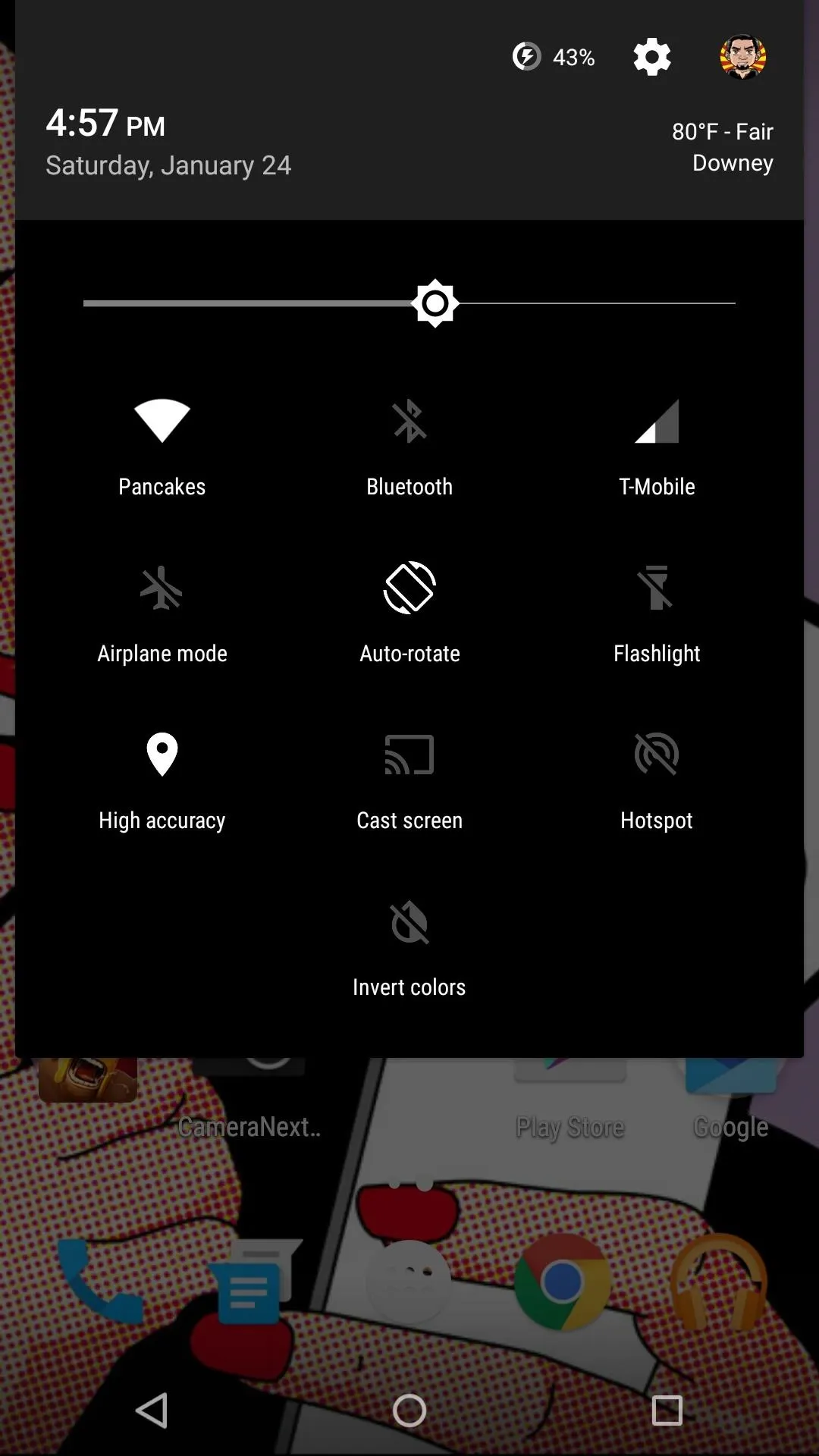The image size is (819, 1456).
Task: Open settings via the gear icon
Action: coord(652,57)
